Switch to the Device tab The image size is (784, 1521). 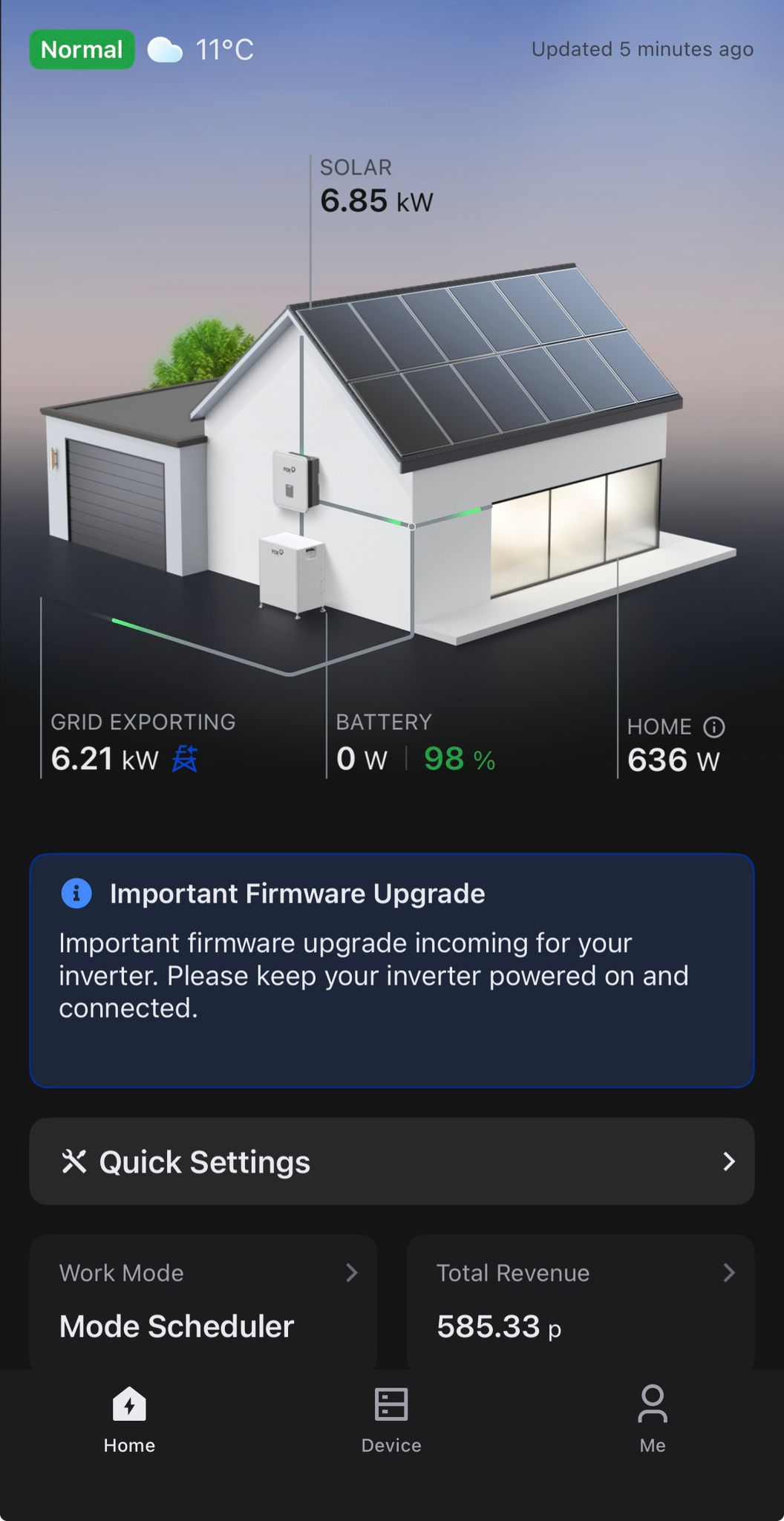click(391, 1419)
